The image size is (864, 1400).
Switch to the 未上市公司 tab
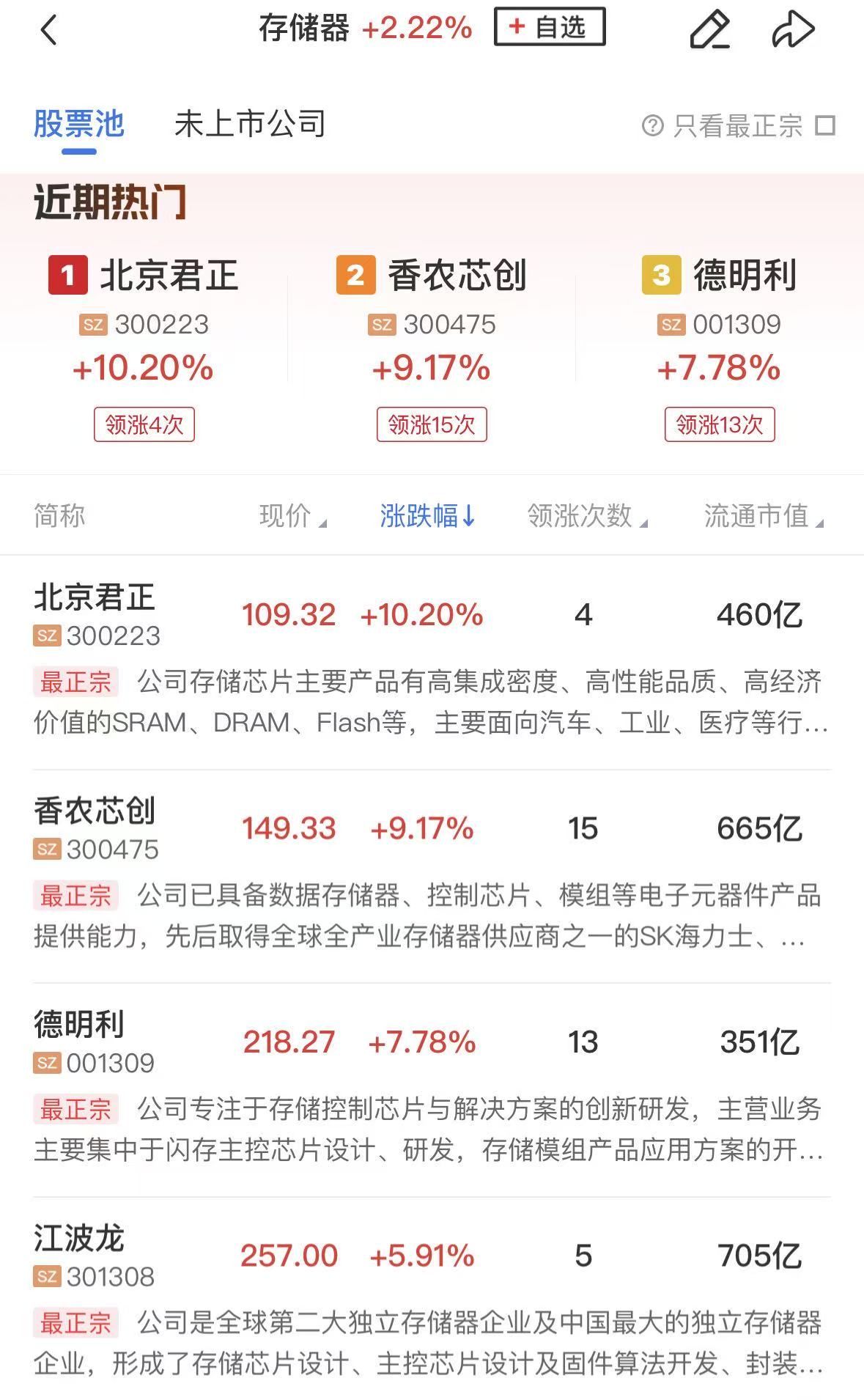coord(250,124)
